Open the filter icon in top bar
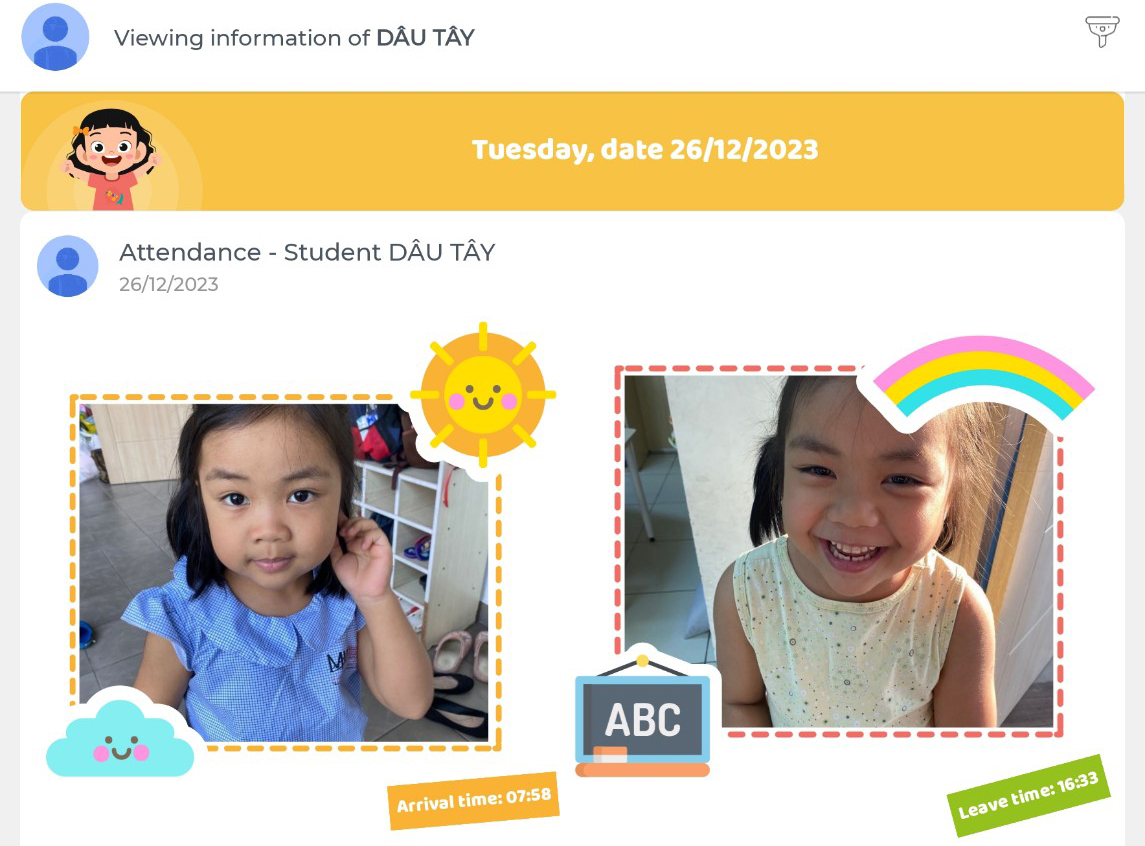This screenshot has height=846, width=1145. (1101, 31)
